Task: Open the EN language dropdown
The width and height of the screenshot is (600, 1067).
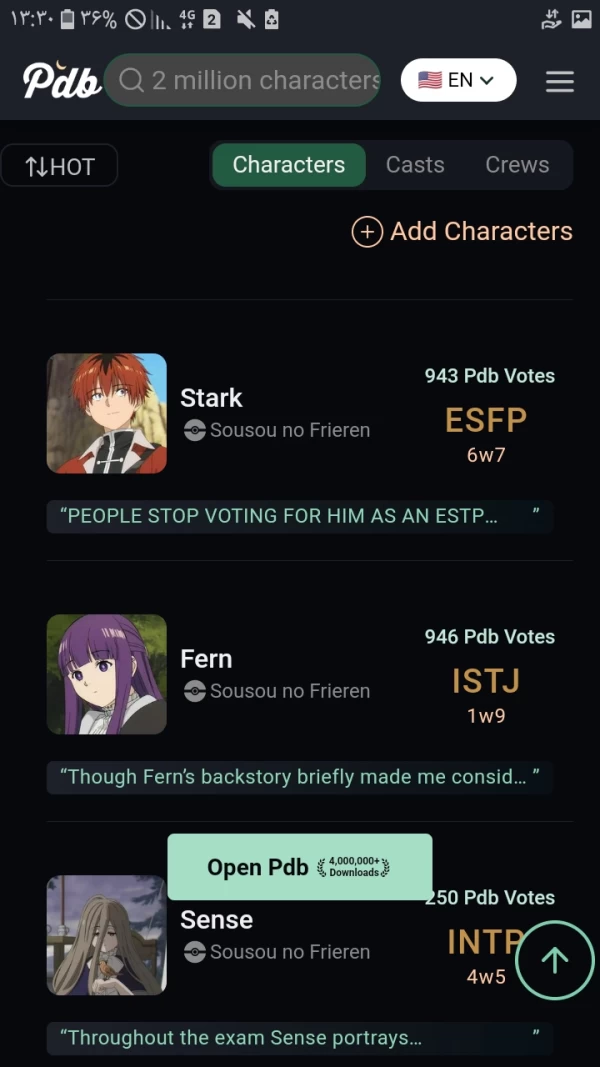Action: tap(458, 81)
